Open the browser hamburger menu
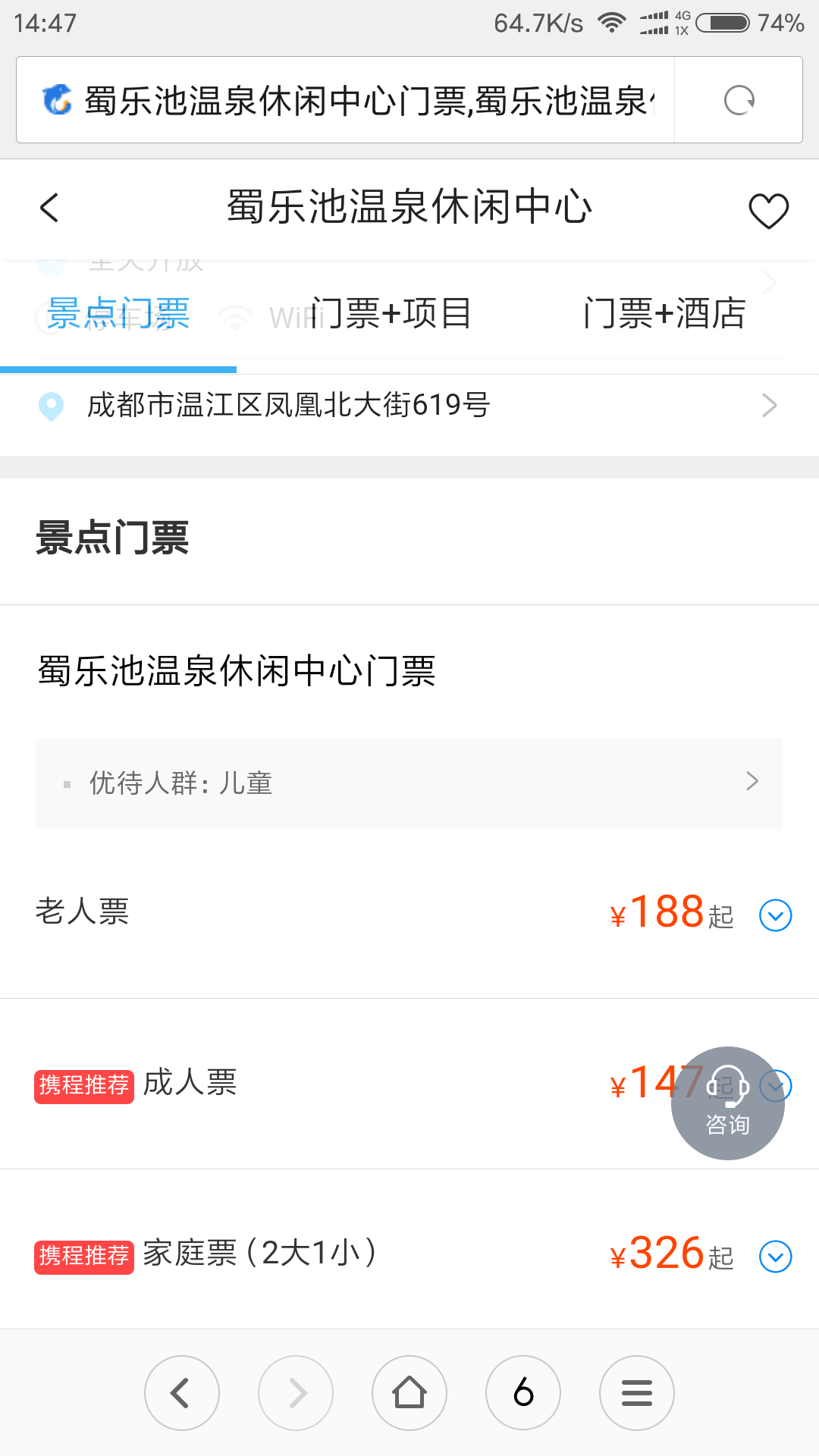819x1456 pixels. click(637, 1393)
